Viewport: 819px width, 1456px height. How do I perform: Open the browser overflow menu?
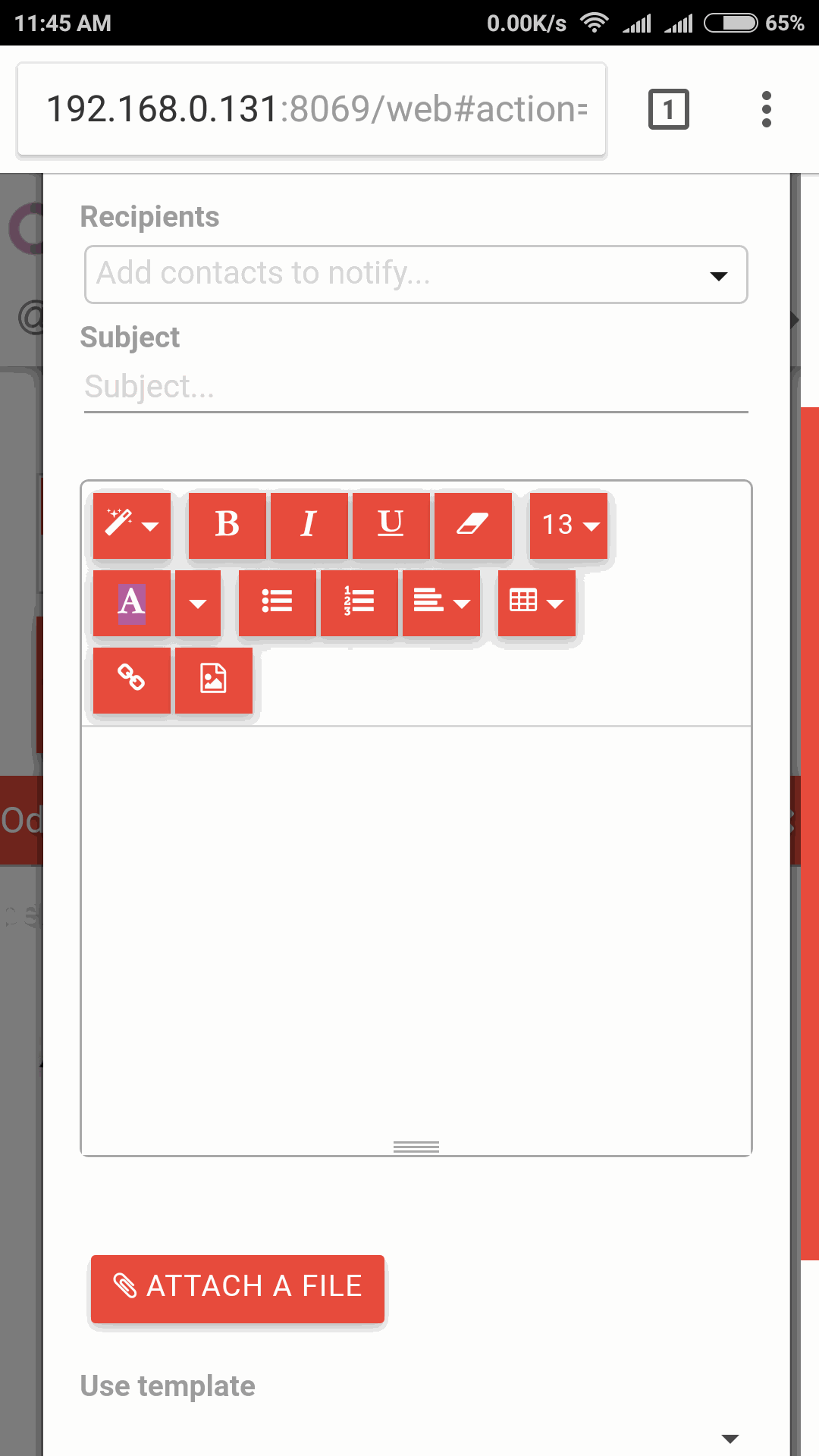767,109
